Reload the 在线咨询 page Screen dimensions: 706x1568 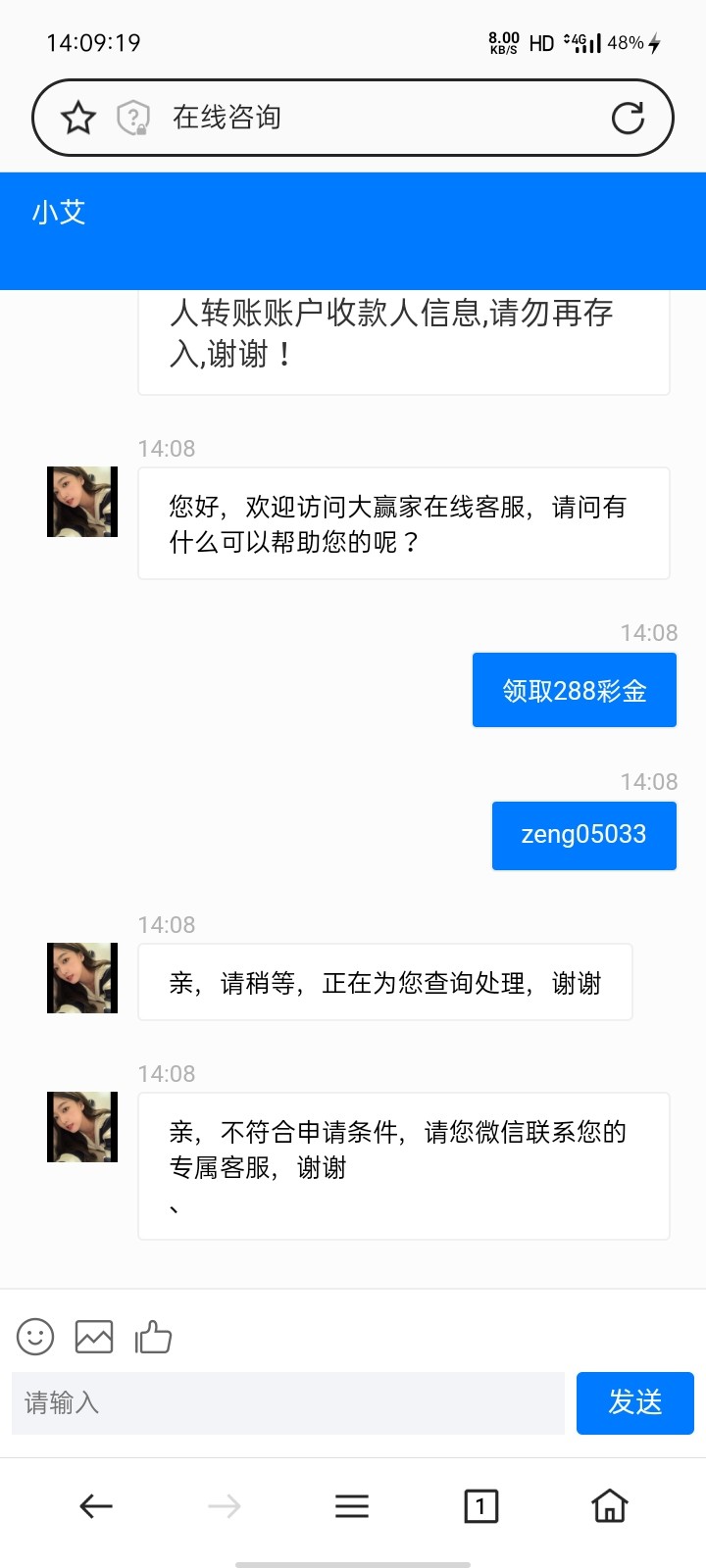click(x=628, y=118)
